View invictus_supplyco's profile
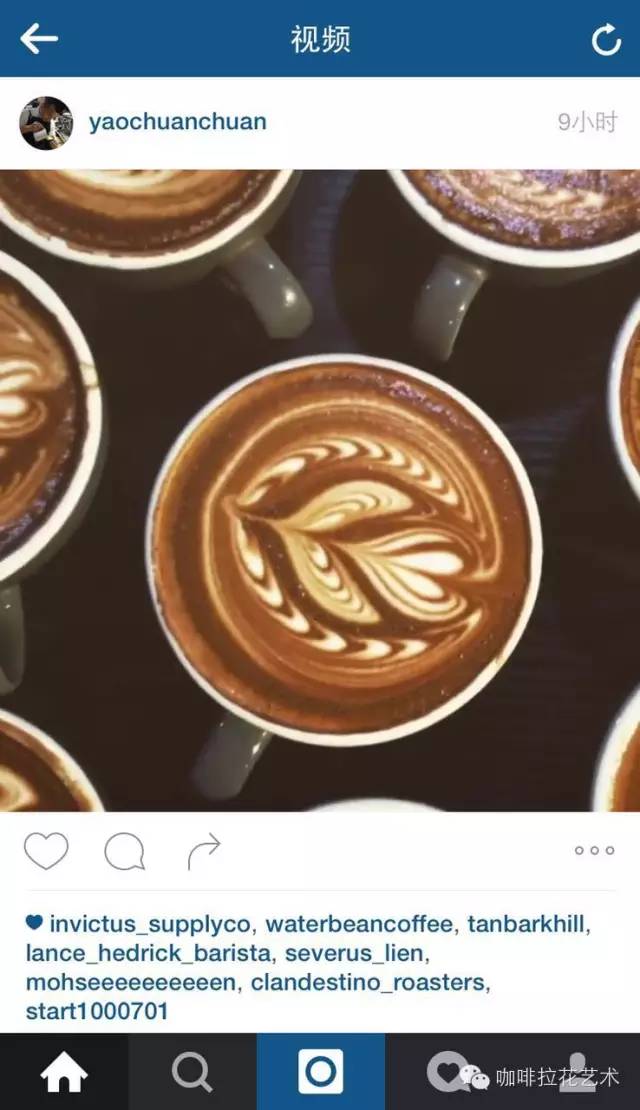Viewport: 640px width, 1110px height. point(149,924)
